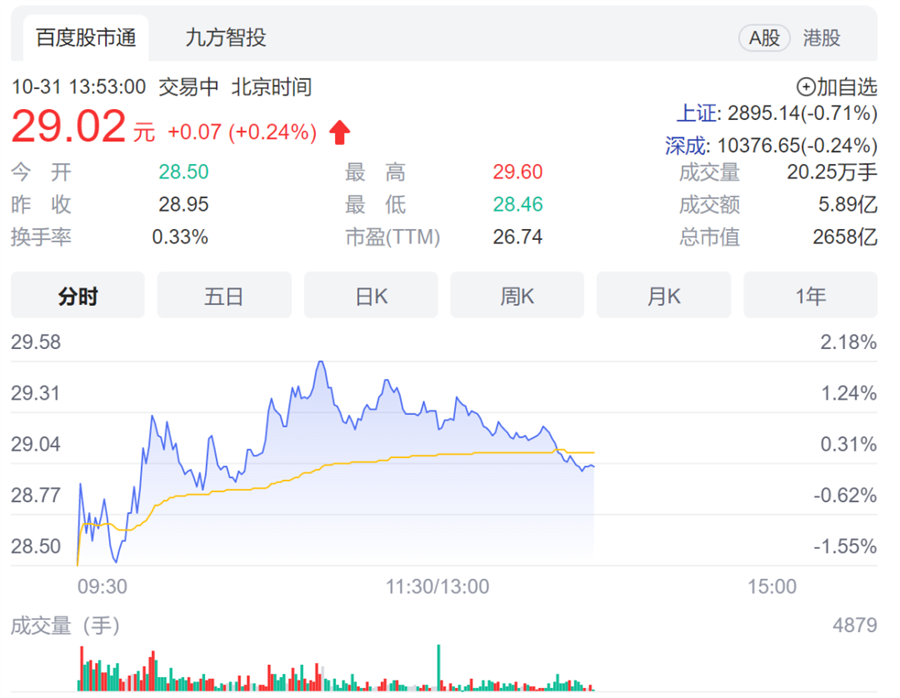Screen dimensions: 900x698
Task: Select the A股 market option
Action: pyautogui.click(x=764, y=38)
